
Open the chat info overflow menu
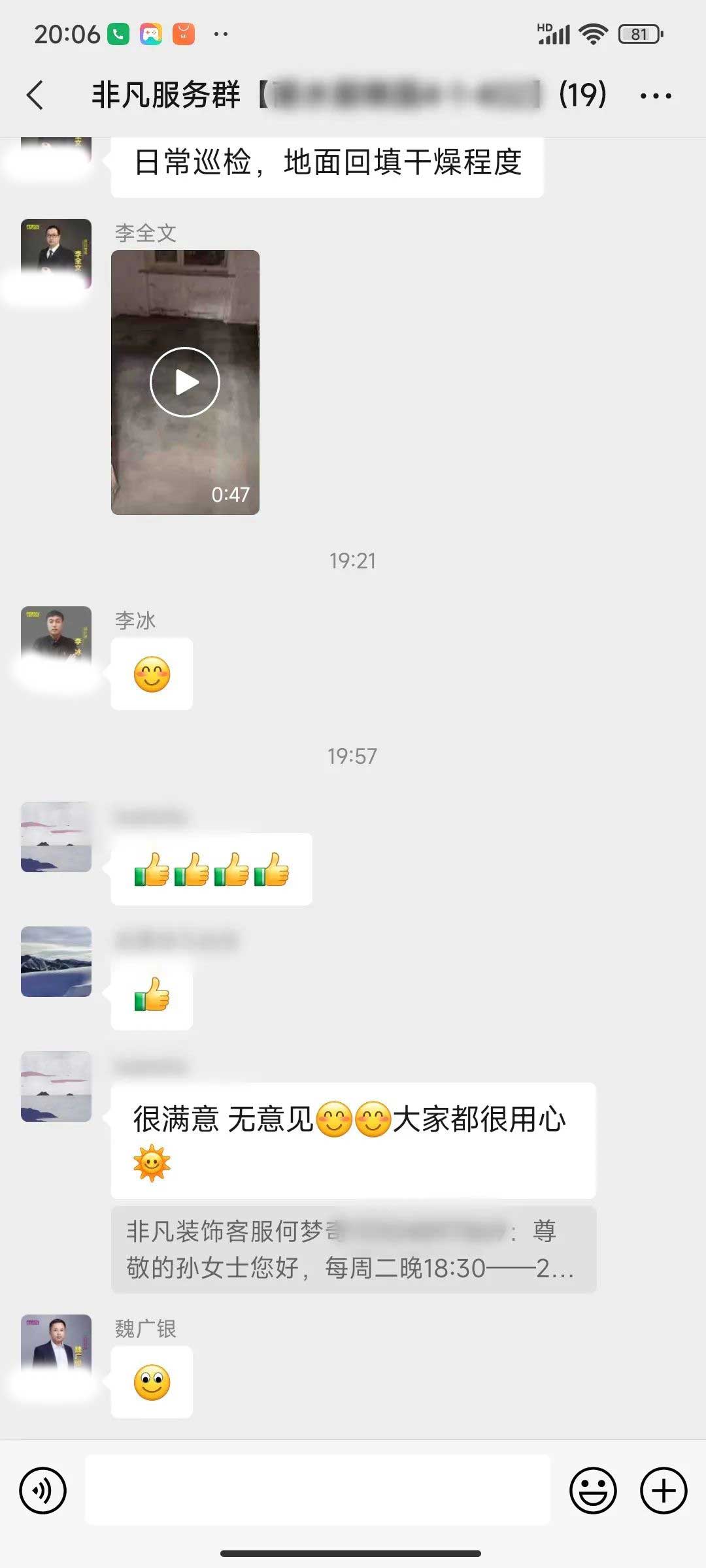click(x=655, y=96)
